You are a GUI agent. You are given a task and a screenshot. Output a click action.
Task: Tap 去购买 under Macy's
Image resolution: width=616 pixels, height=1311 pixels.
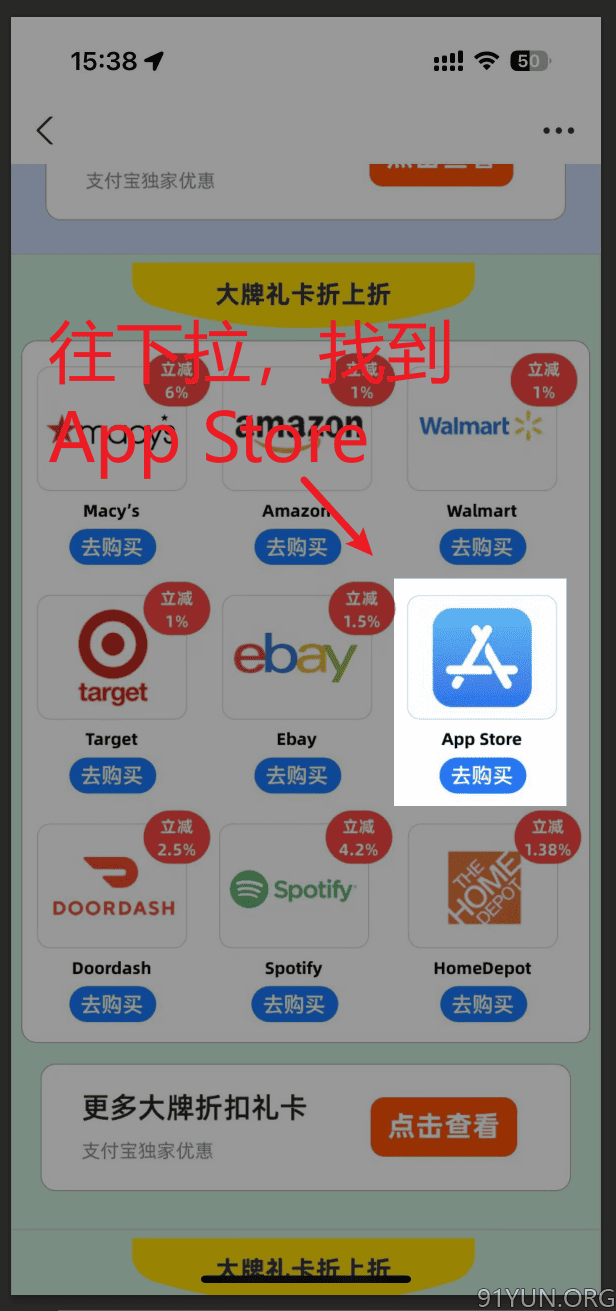(x=112, y=547)
